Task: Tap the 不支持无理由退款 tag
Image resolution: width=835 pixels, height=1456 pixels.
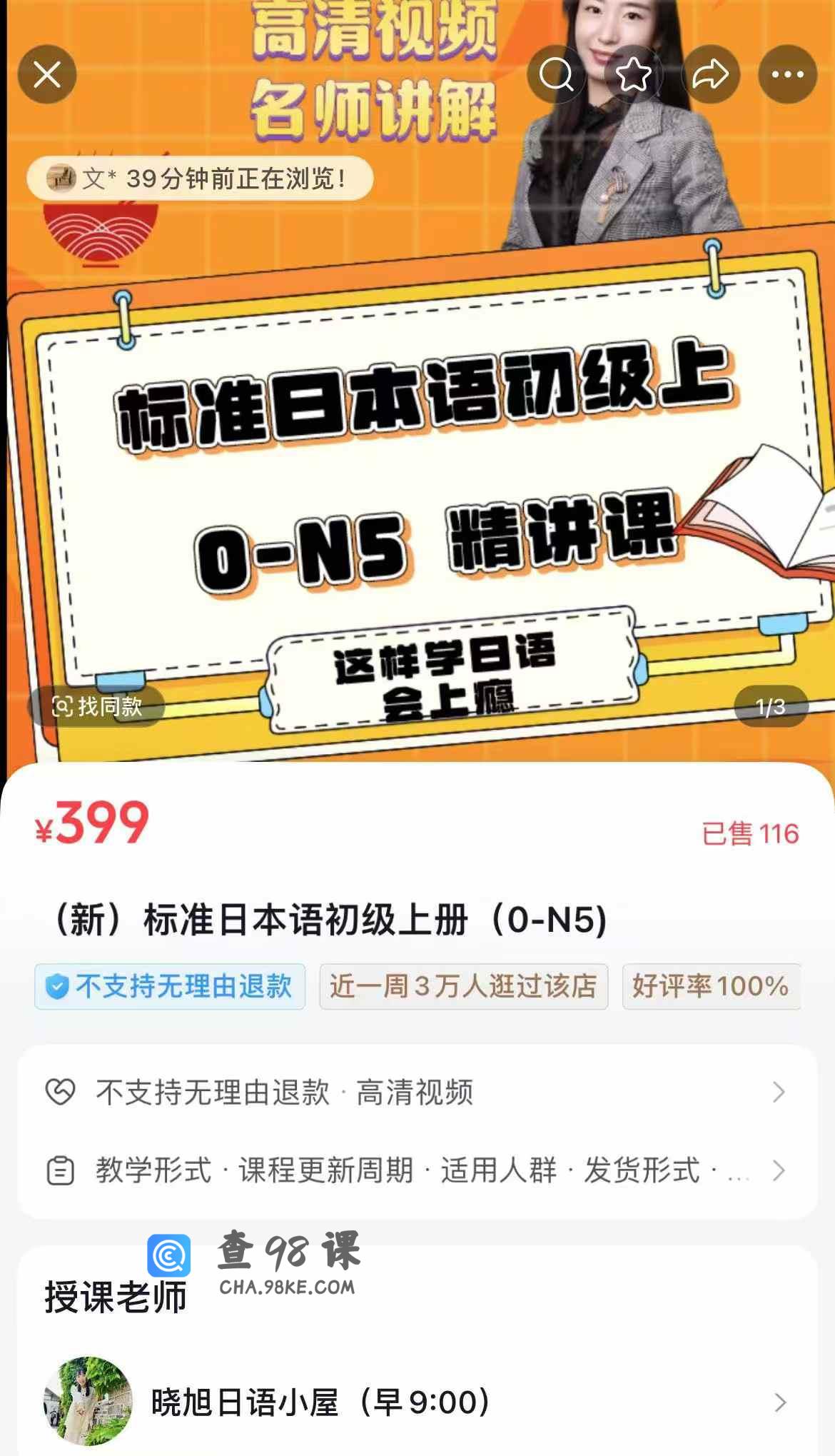Action: pyautogui.click(x=170, y=986)
